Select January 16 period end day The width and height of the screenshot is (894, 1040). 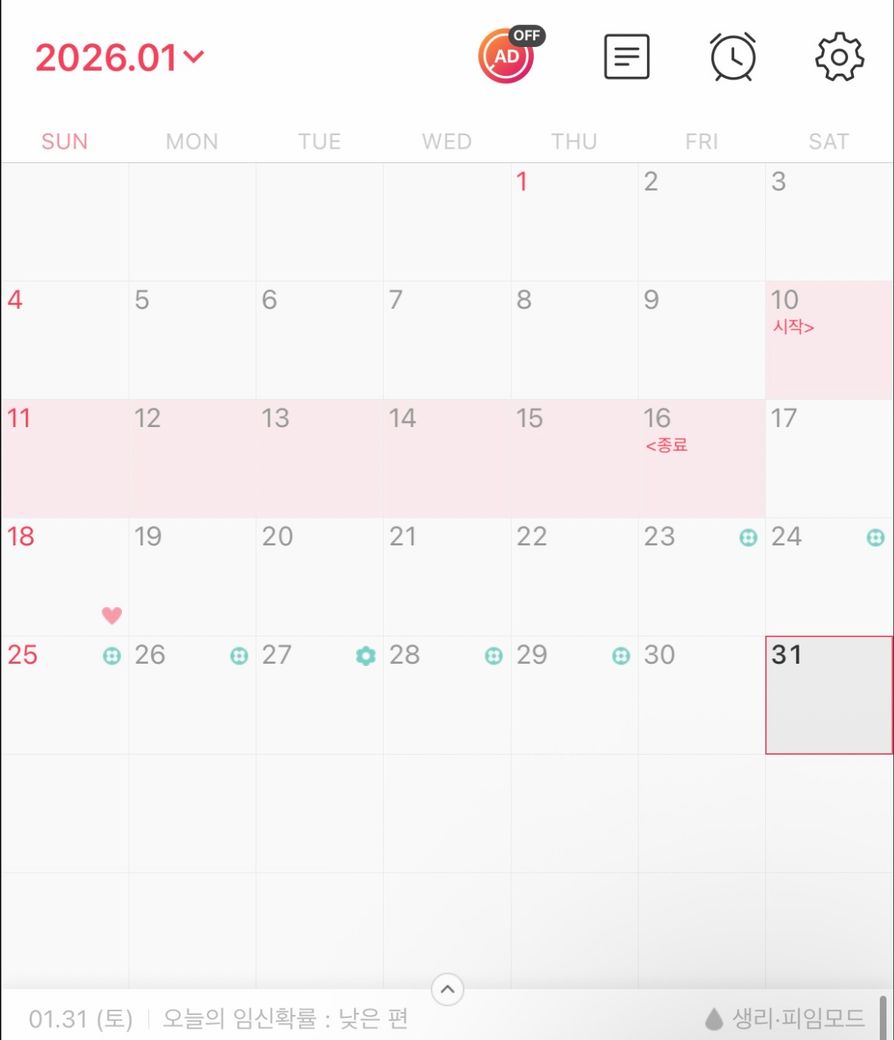pos(701,458)
